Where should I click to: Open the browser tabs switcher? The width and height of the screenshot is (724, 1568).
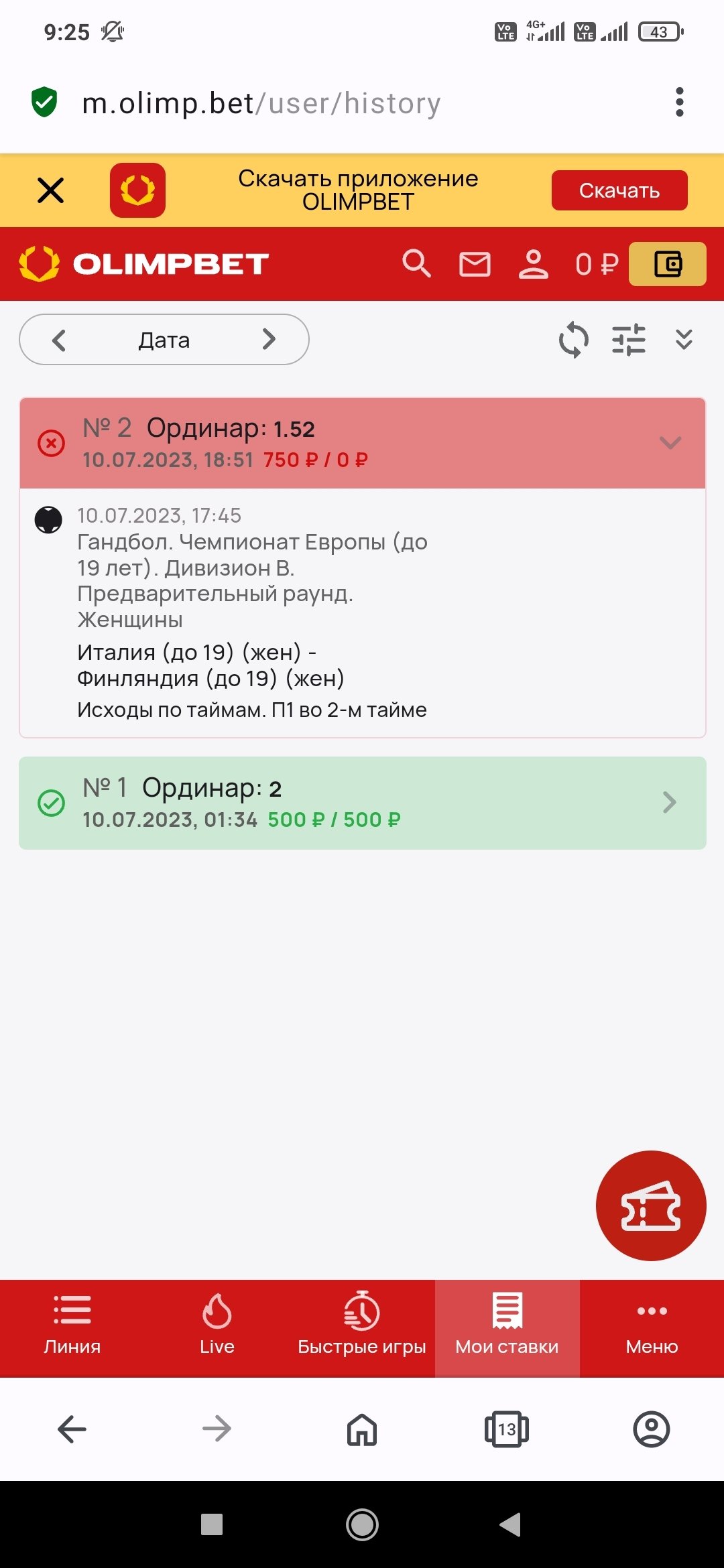[506, 1429]
